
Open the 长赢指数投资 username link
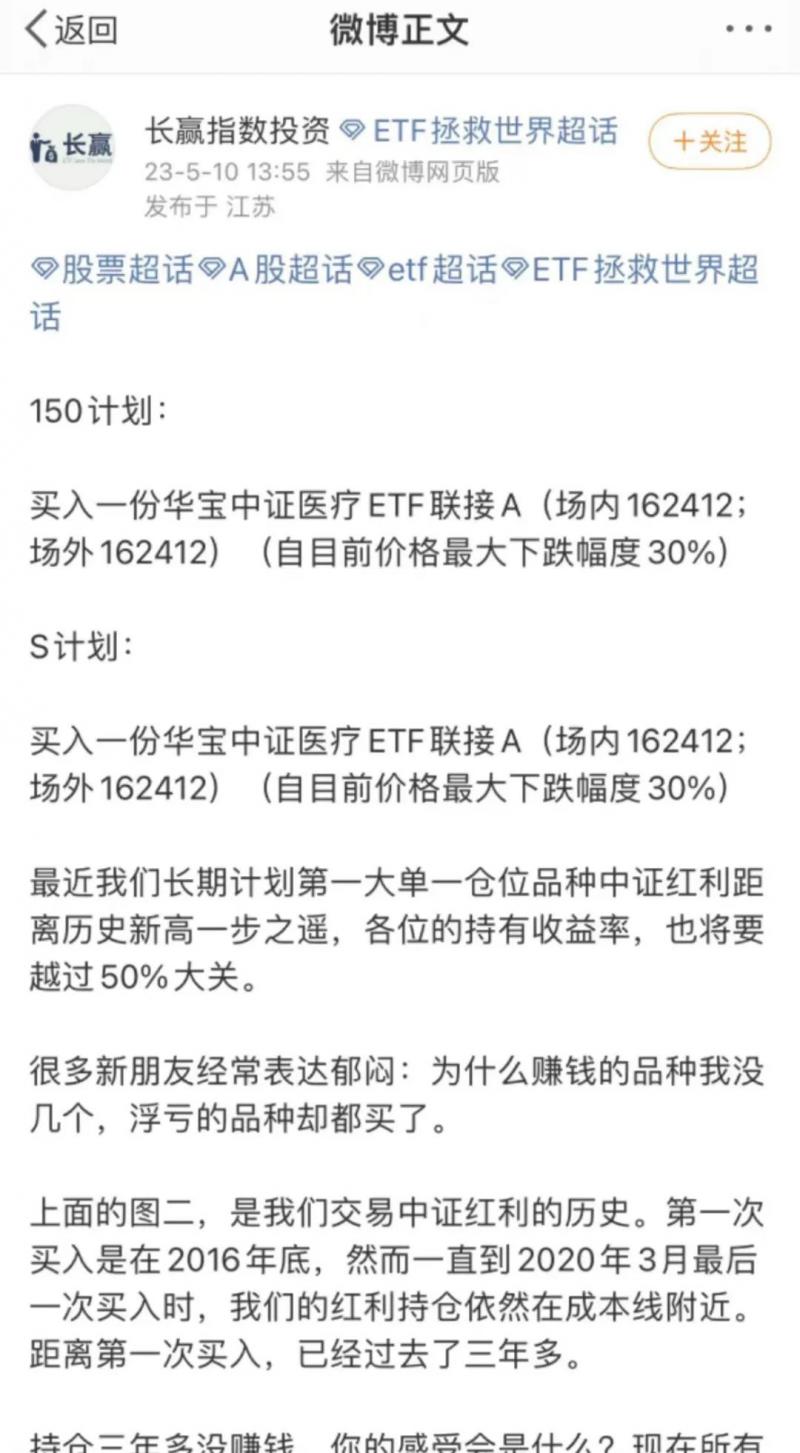pyautogui.click(x=237, y=130)
